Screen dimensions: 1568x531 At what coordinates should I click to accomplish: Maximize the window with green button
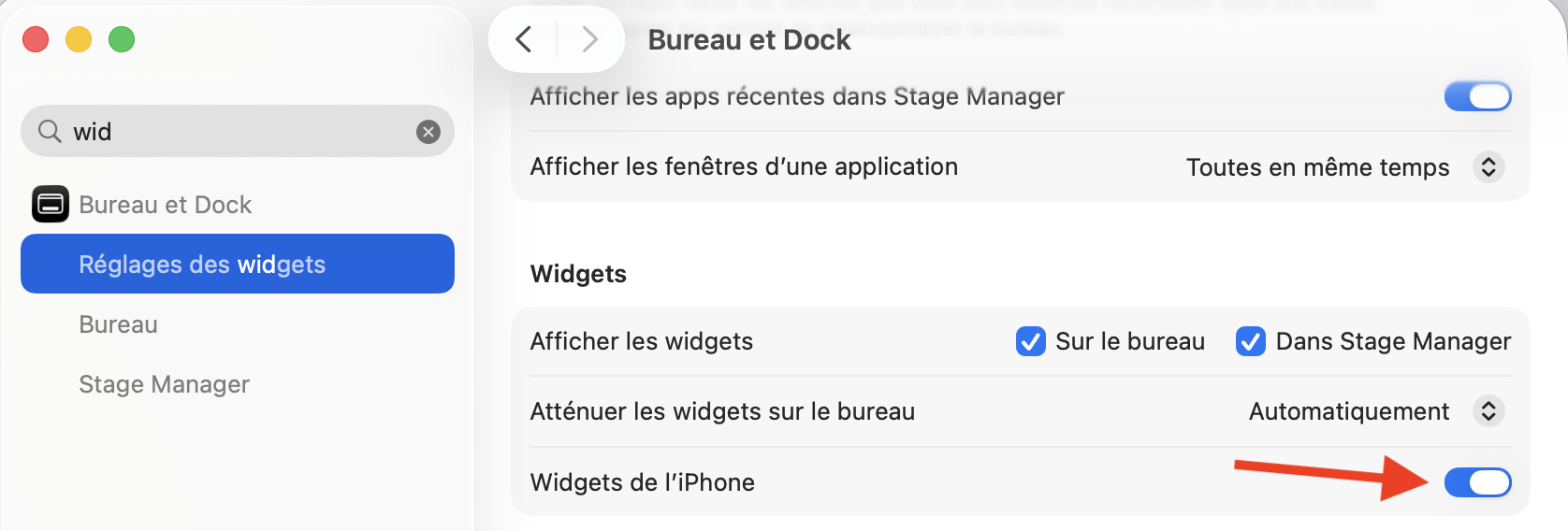tap(122, 39)
